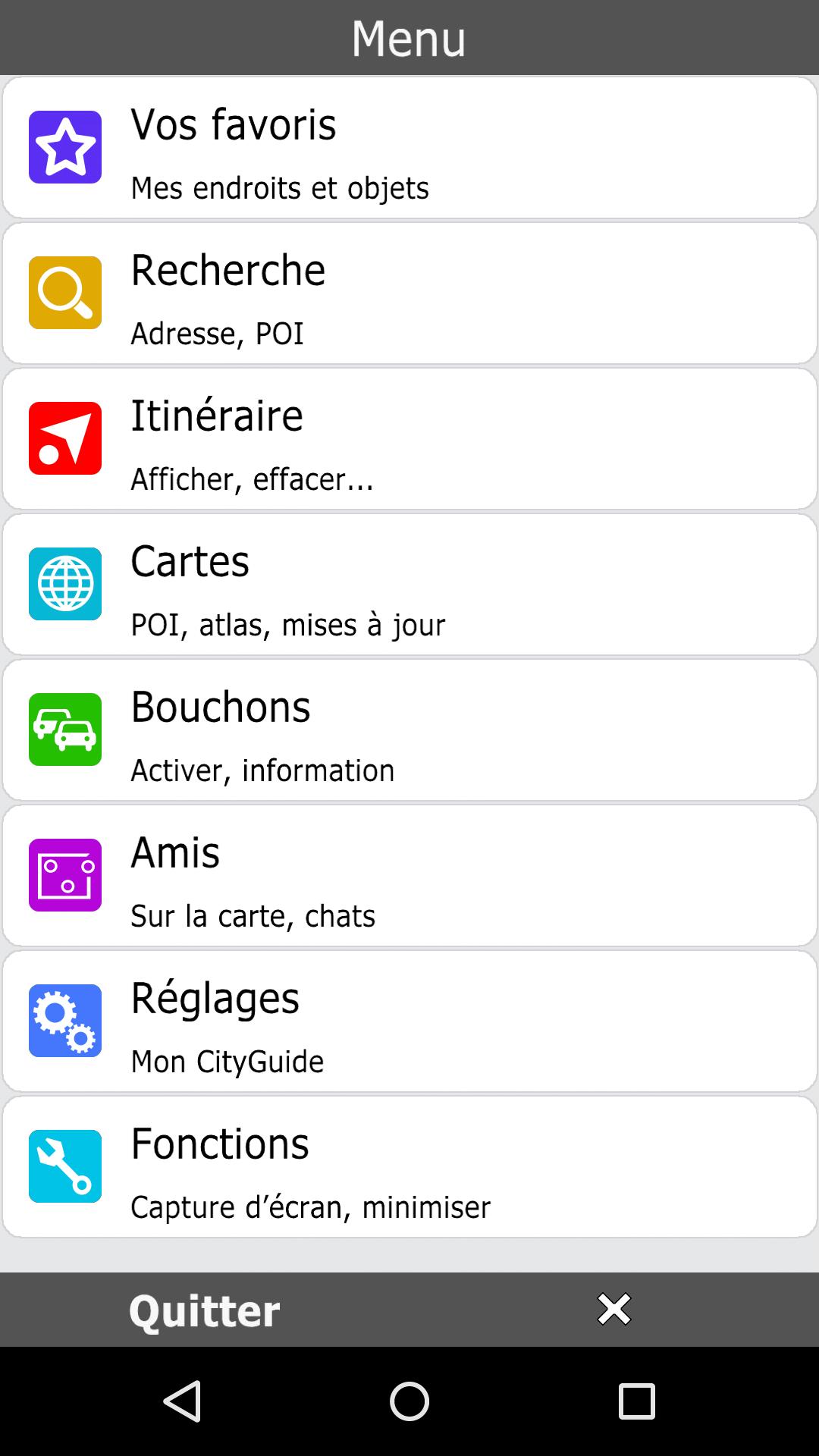Select Itinéraire to manage route
Image resolution: width=819 pixels, height=1456 pixels.
click(409, 438)
